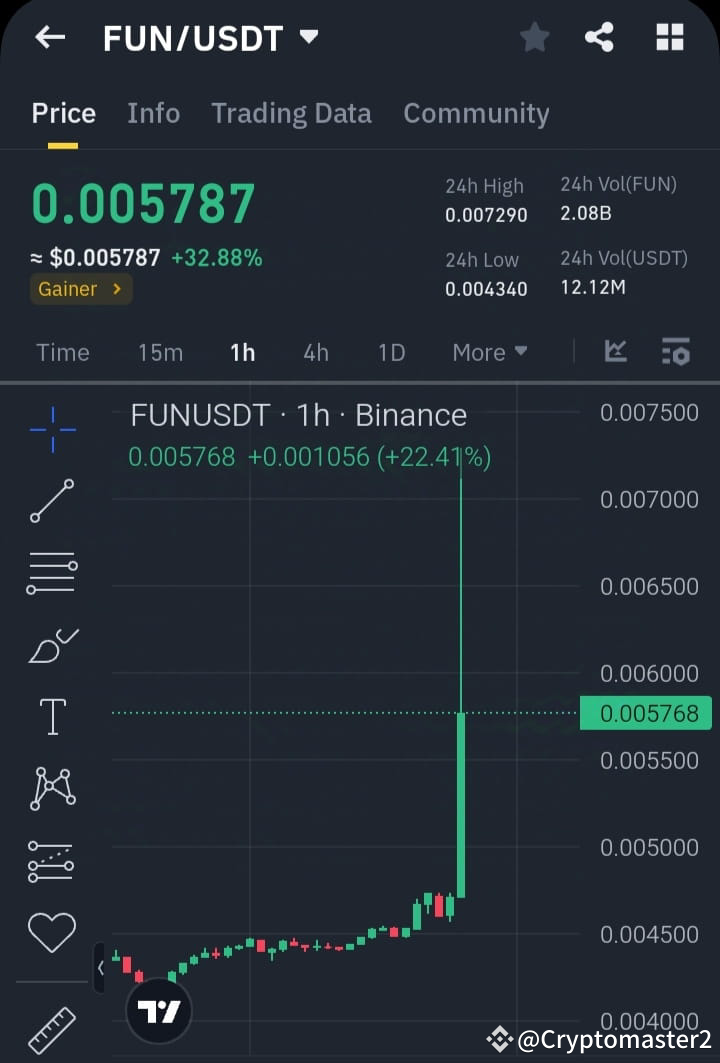The height and width of the screenshot is (1063, 720).
Task: Select the trend line drawing tool
Action: pyautogui.click(x=51, y=501)
